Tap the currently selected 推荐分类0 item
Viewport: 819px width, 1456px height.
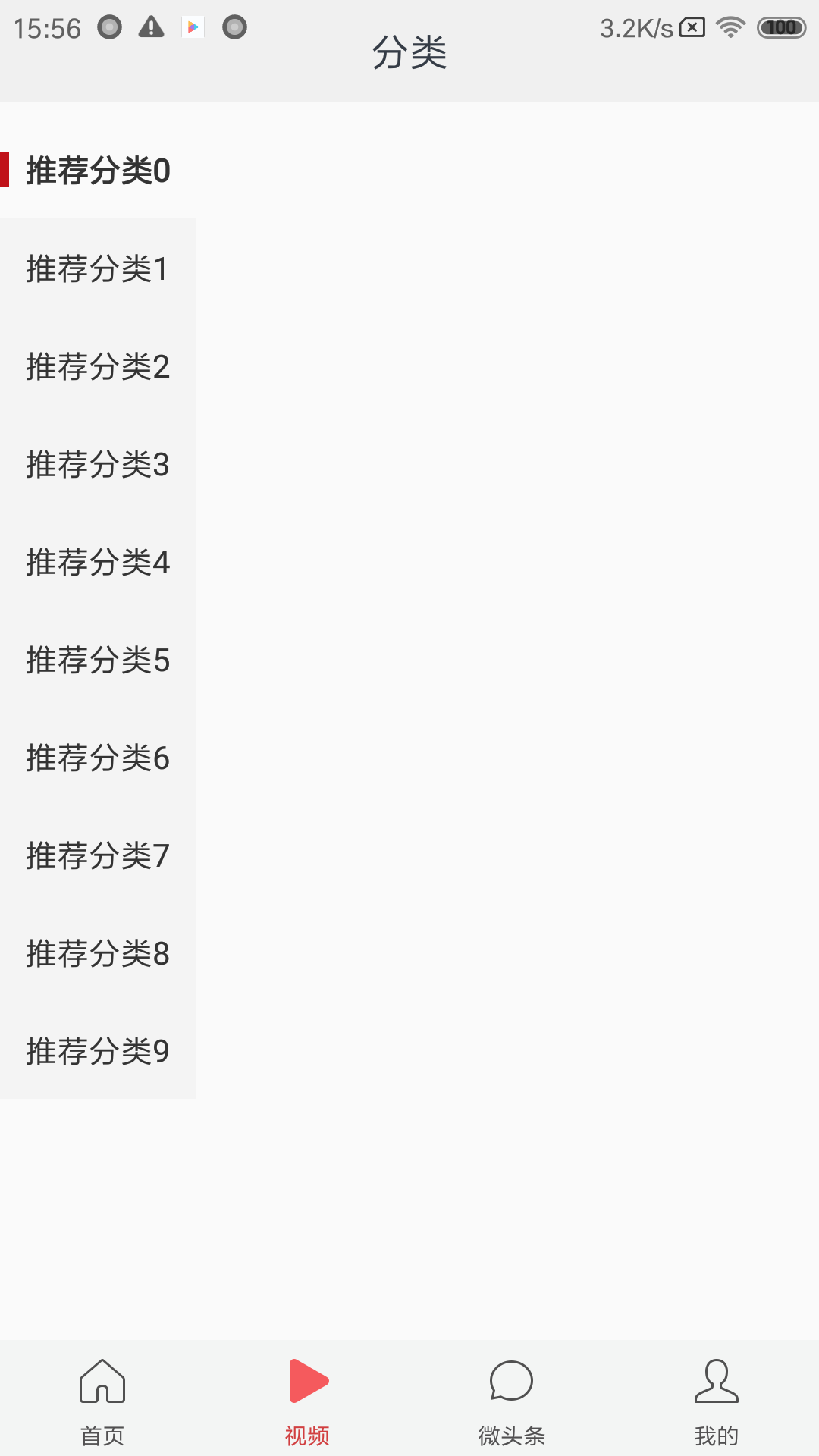pos(97,172)
